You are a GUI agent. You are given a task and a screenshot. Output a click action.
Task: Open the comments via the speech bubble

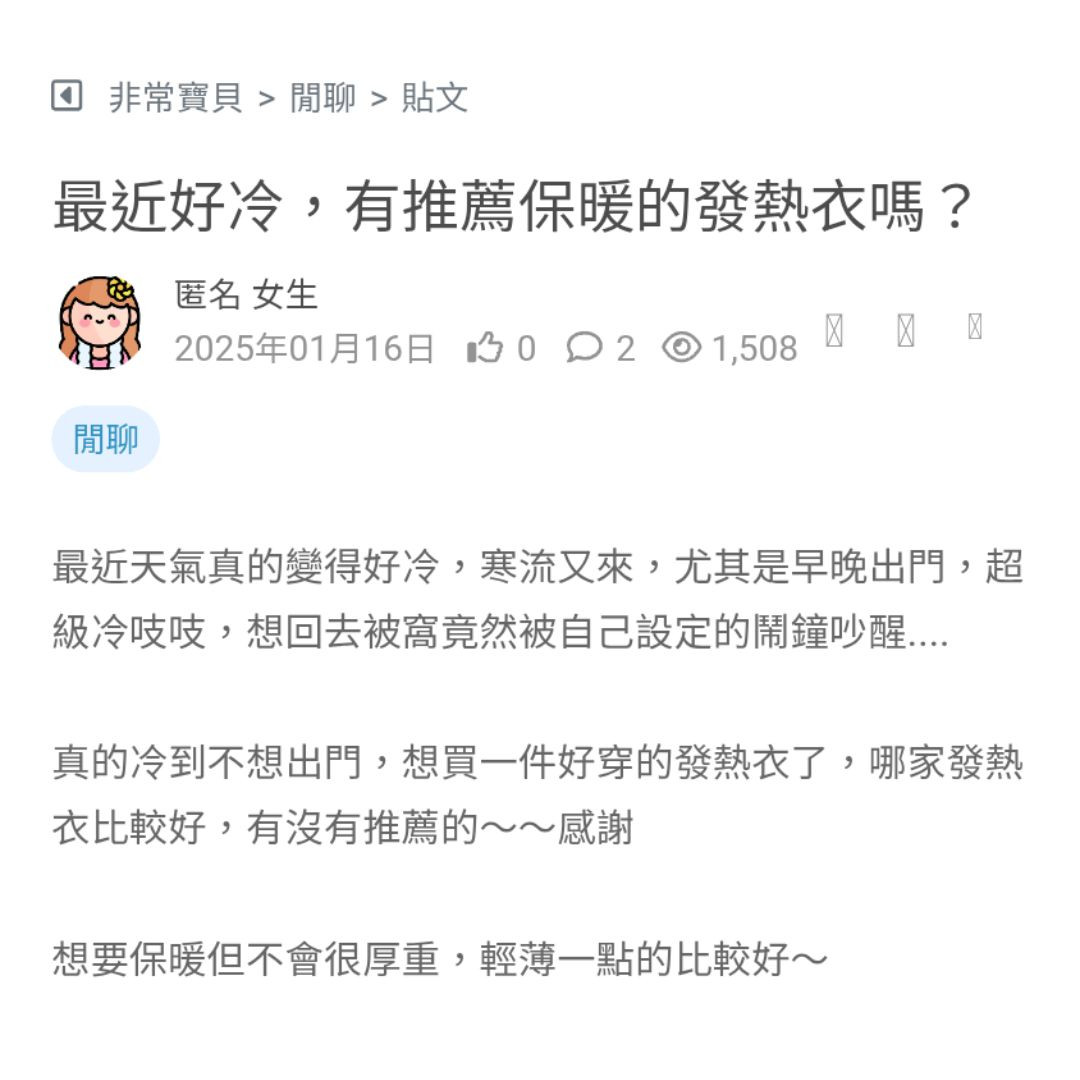click(x=584, y=348)
